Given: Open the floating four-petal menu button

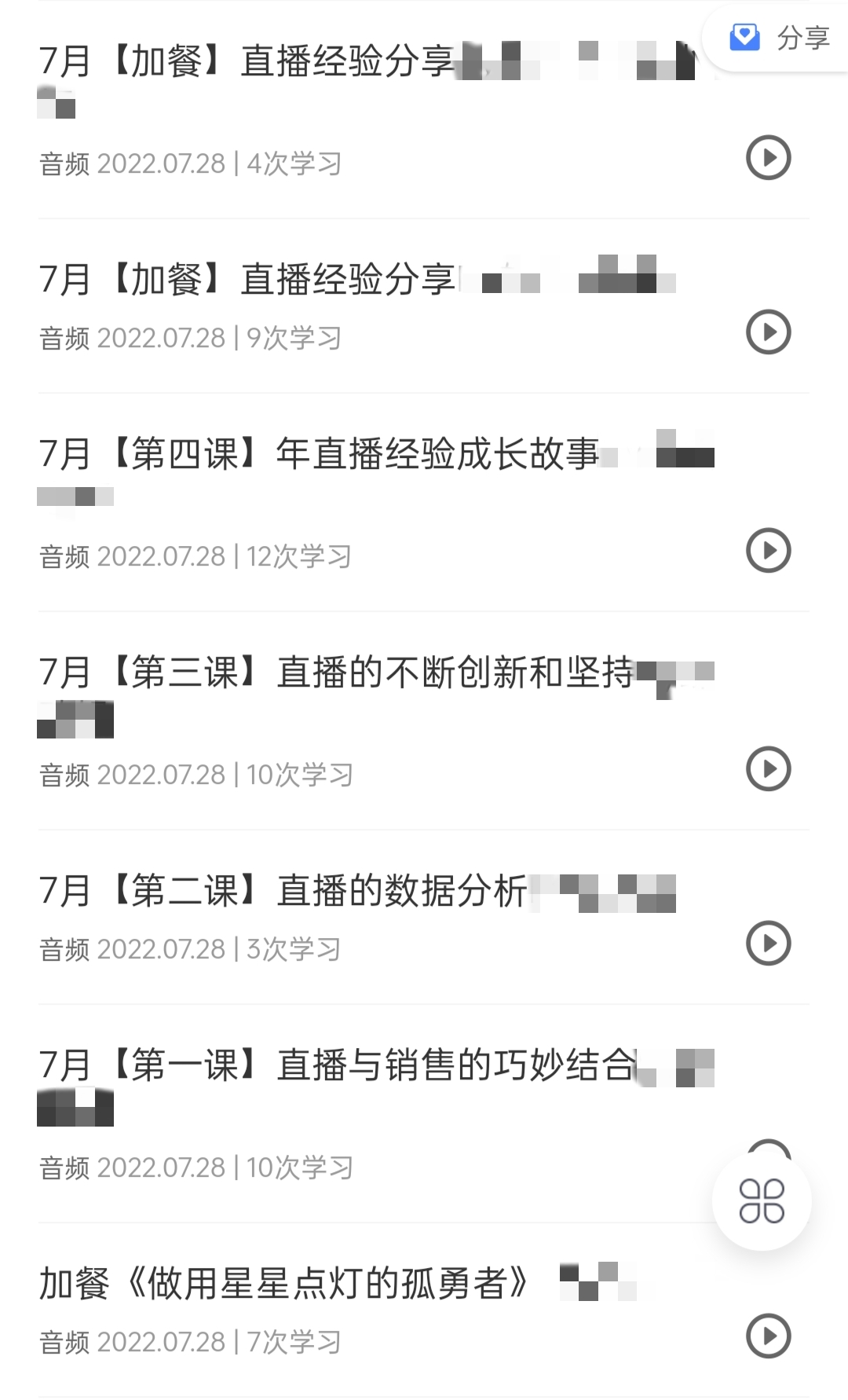Looking at the screenshot, I should pos(762,1200).
